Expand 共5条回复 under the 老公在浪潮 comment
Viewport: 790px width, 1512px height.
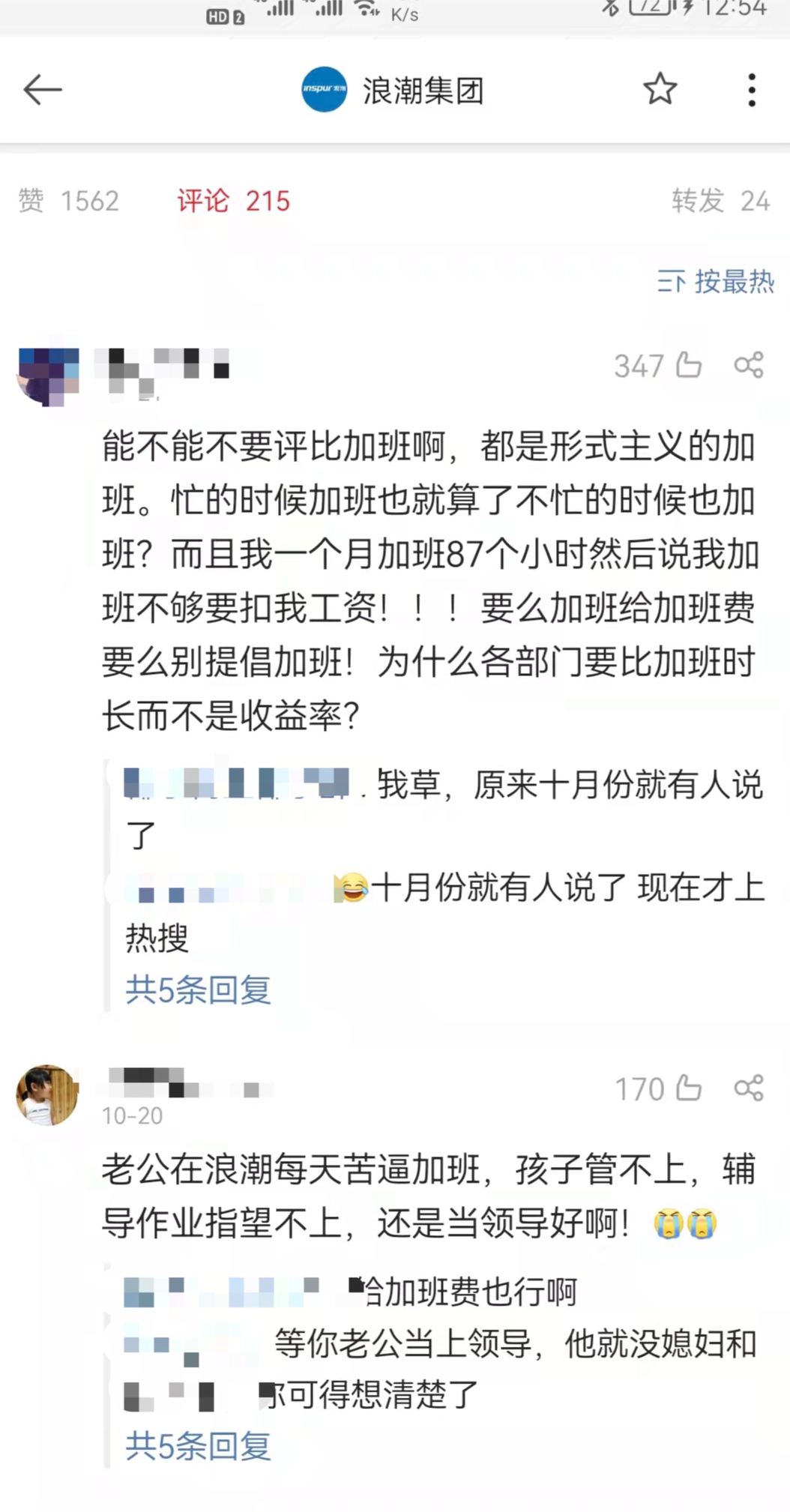tap(198, 1445)
